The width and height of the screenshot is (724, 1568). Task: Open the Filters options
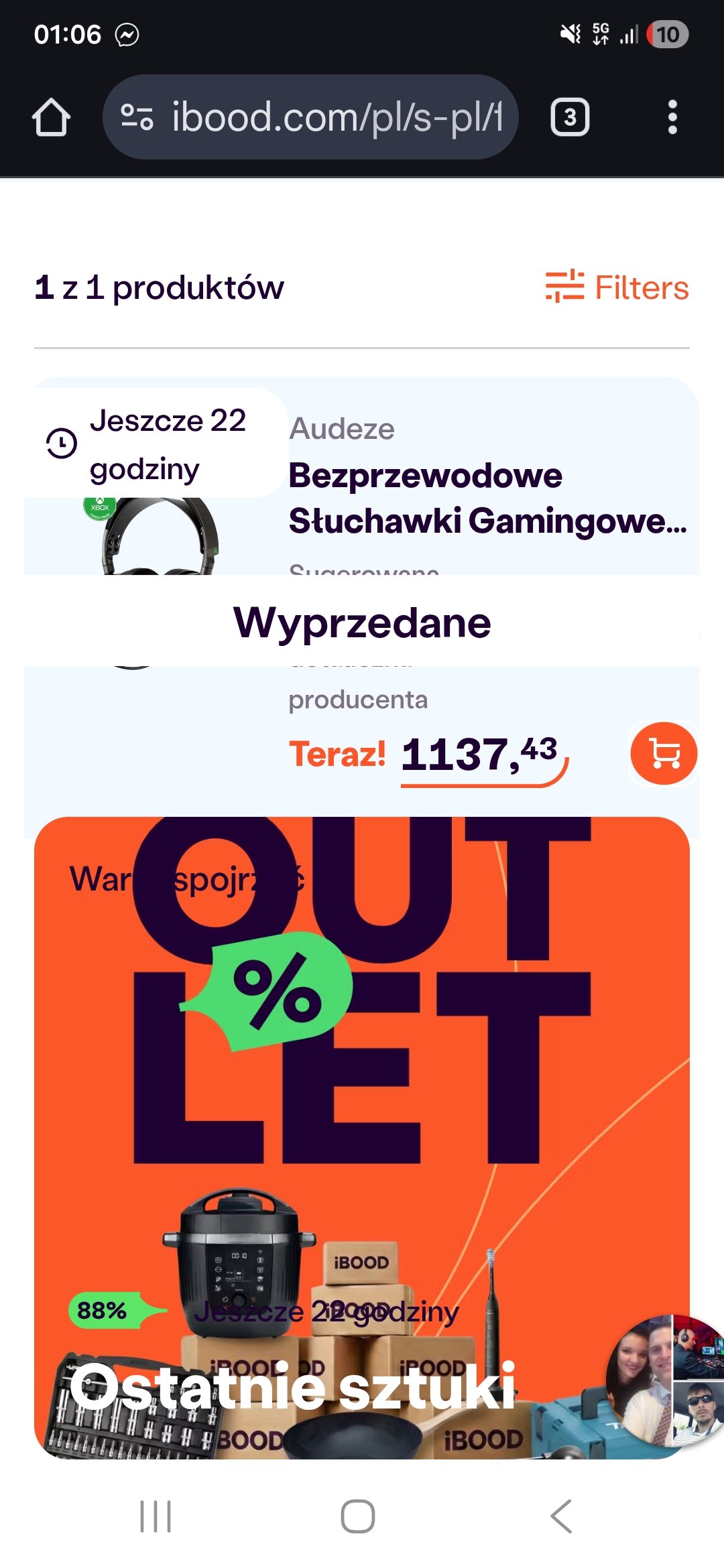tap(617, 288)
